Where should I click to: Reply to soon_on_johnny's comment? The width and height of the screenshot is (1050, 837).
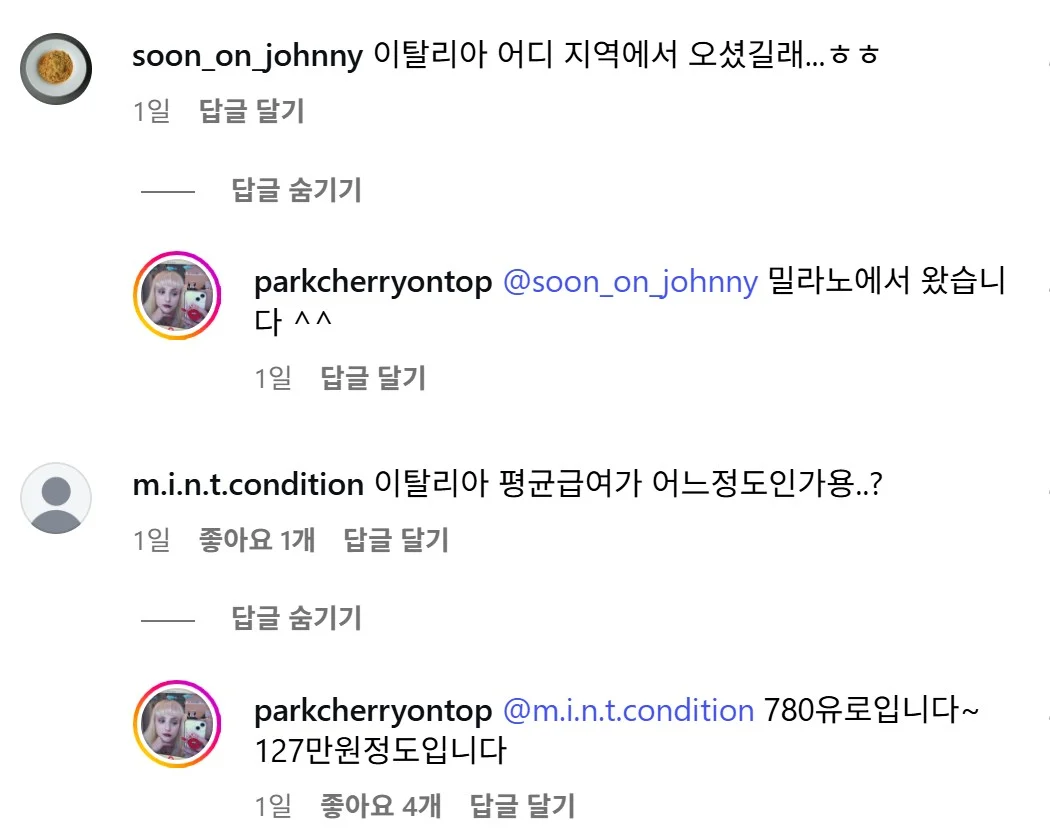tap(251, 111)
